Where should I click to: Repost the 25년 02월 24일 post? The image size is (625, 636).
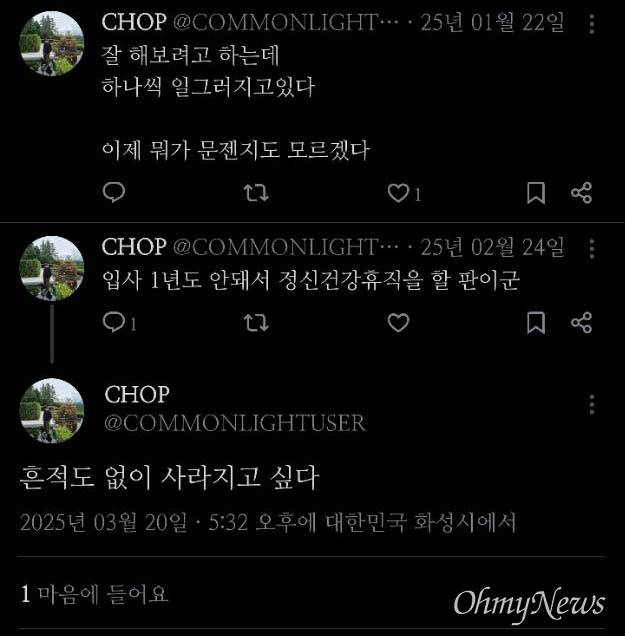coord(256,321)
